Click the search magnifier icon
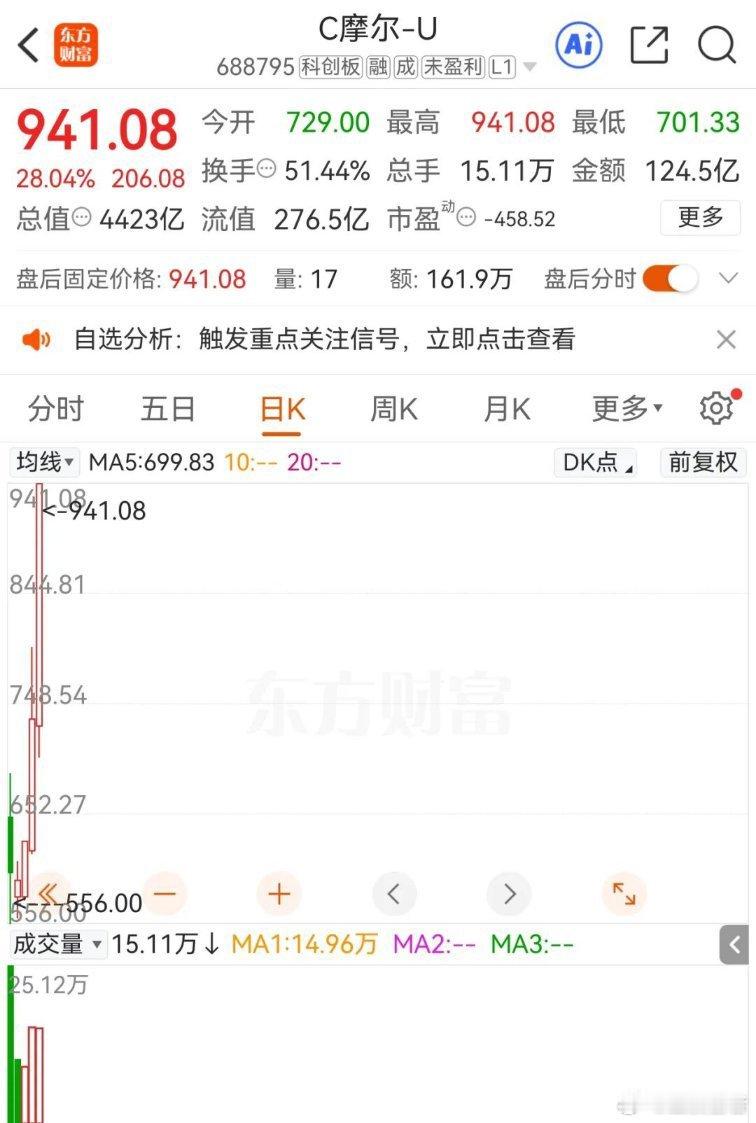 tap(716, 46)
